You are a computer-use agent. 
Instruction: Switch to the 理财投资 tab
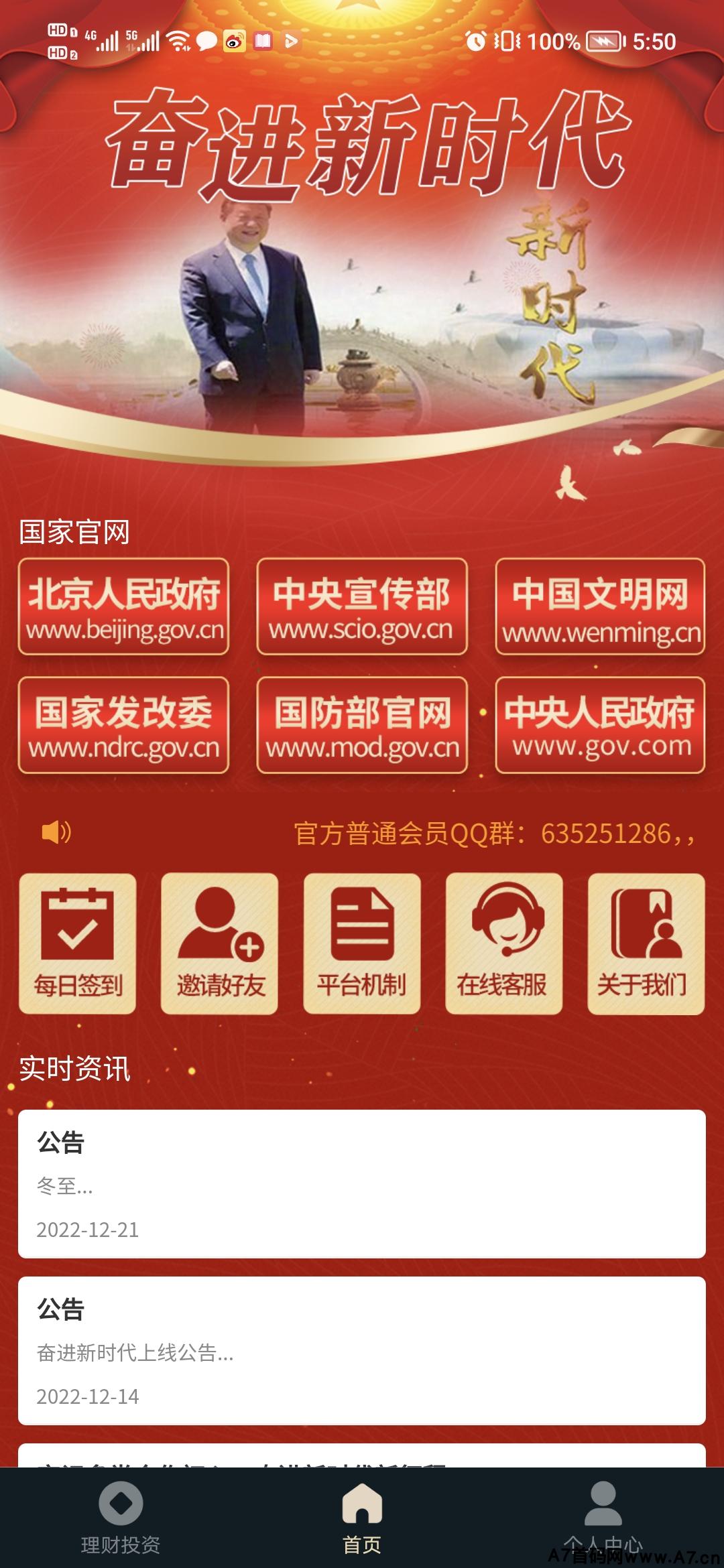tap(121, 1517)
